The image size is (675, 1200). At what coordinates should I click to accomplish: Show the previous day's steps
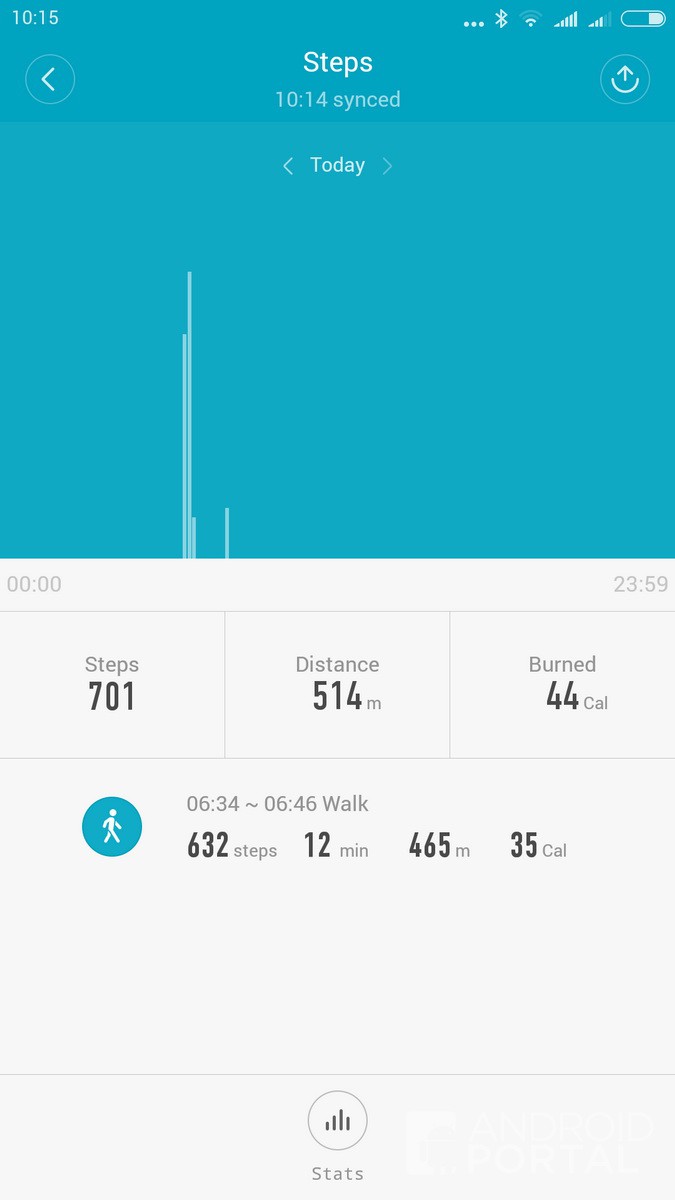coord(288,166)
